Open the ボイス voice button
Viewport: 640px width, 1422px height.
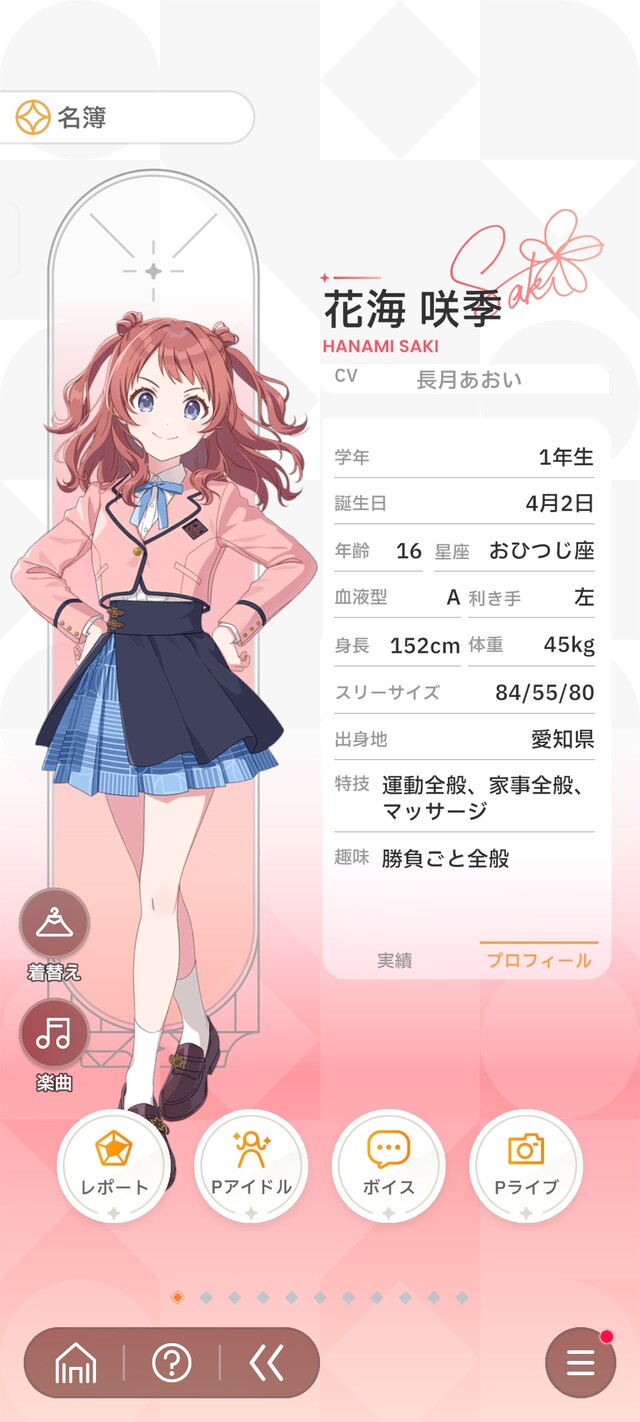(x=388, y=1166)
